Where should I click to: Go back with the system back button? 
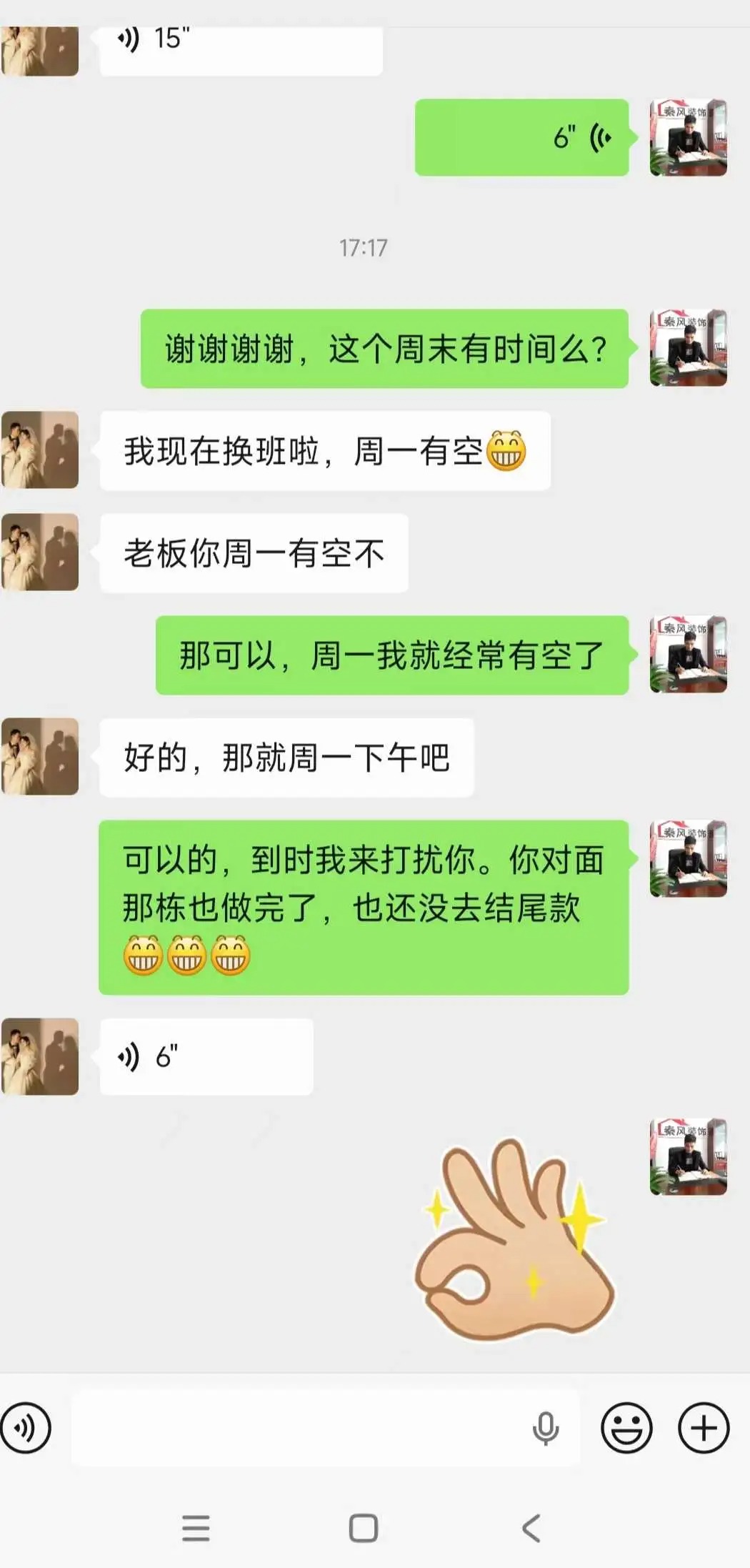point(531,1529)
